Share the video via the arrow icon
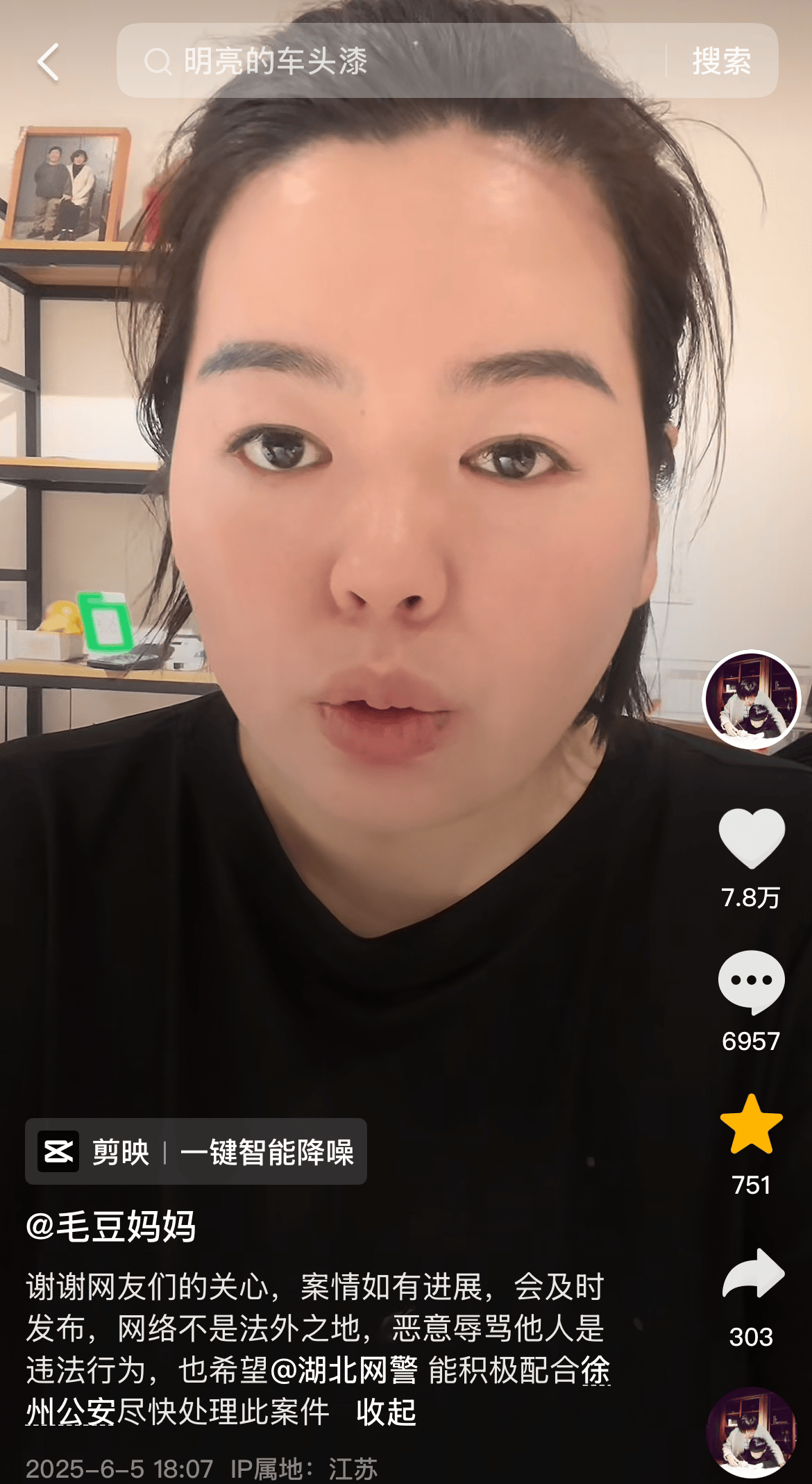The image size is (812, 1484). click(753, 1274)
